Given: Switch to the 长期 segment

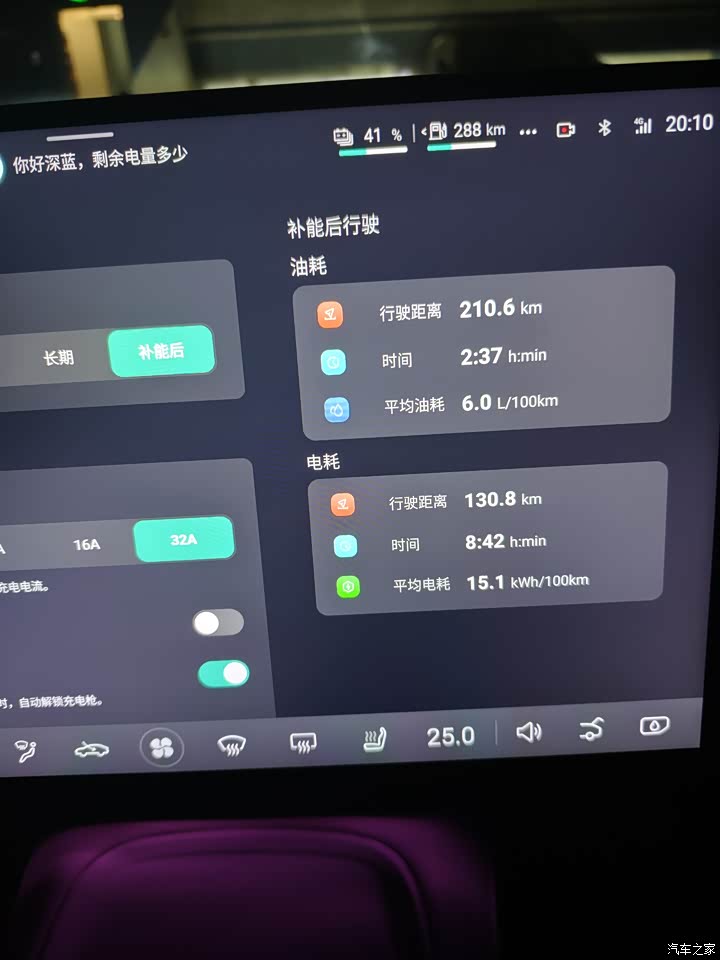Looking at the screenshot, I should 58,357.
